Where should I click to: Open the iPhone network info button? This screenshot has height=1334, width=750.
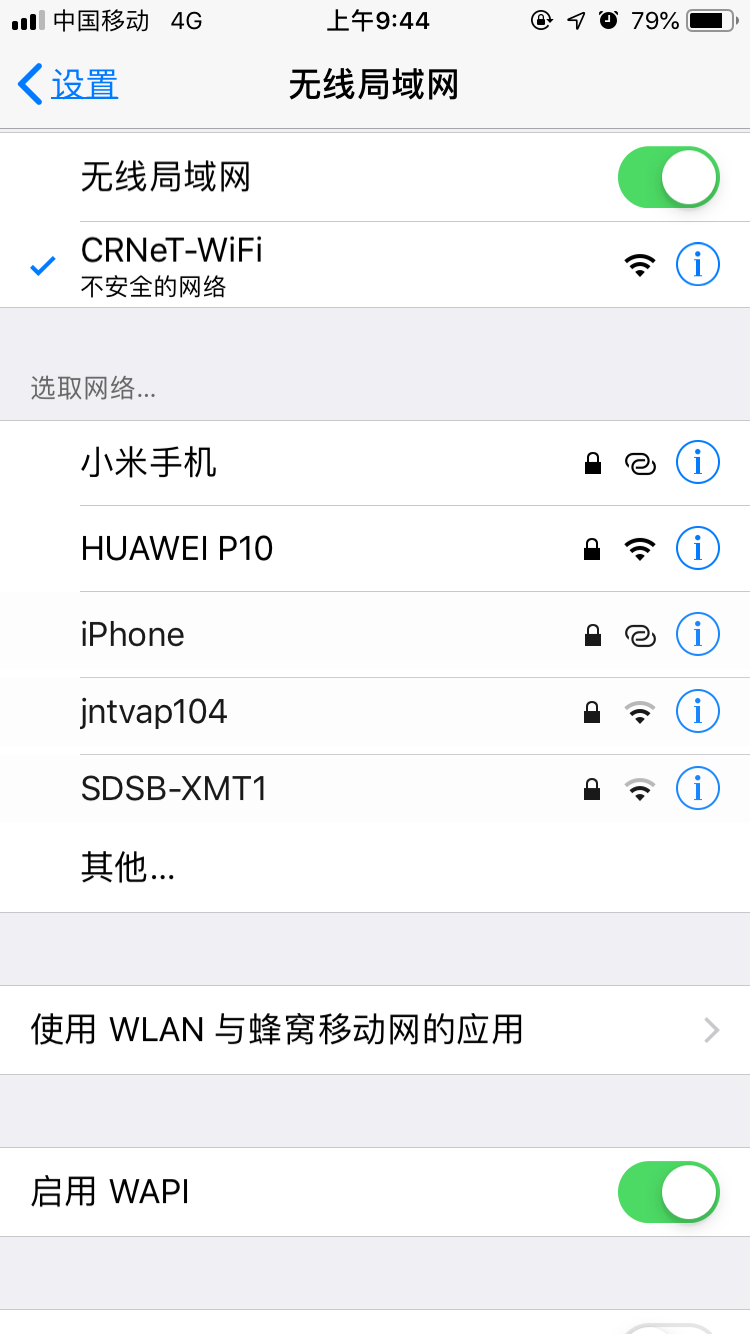698,634
